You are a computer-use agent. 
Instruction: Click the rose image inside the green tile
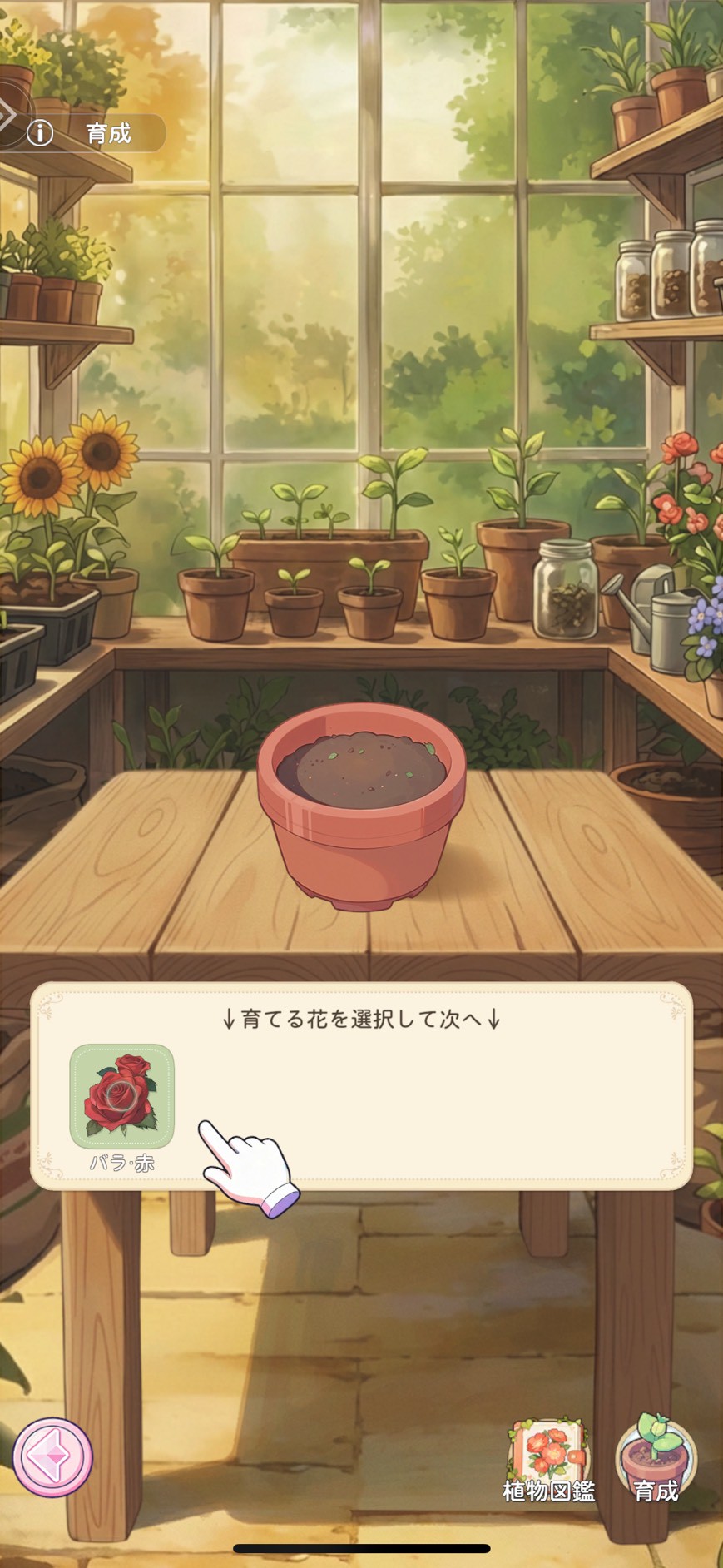[122, 1092]
